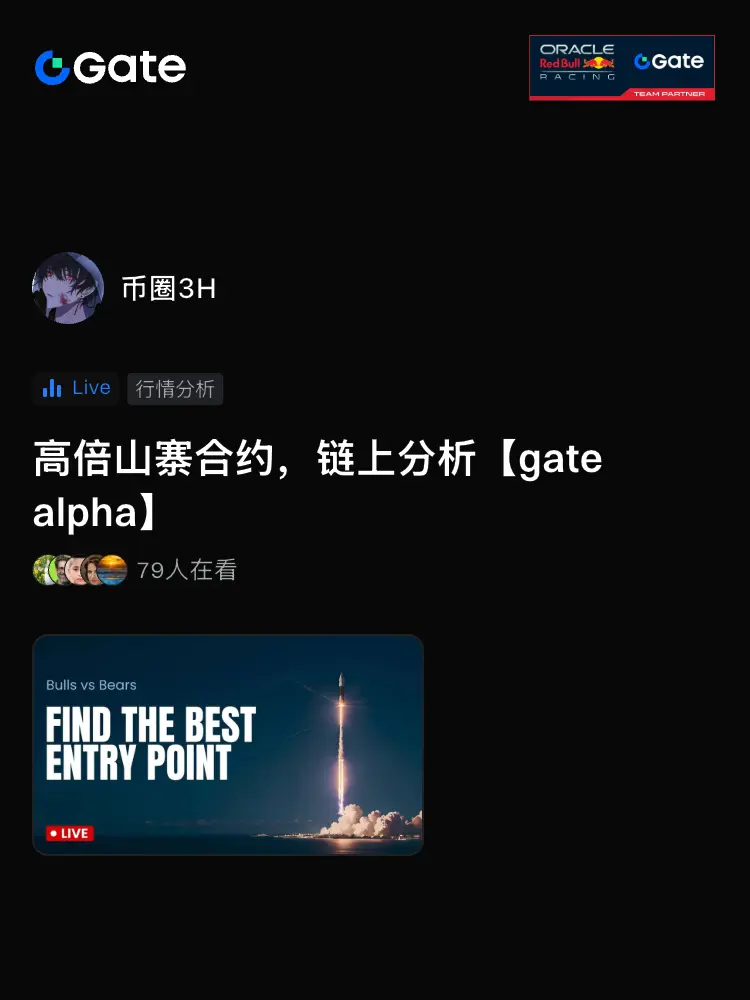Tap the red LIVE badge on the video
750x1000 pixels.
(x=68, y=833)
